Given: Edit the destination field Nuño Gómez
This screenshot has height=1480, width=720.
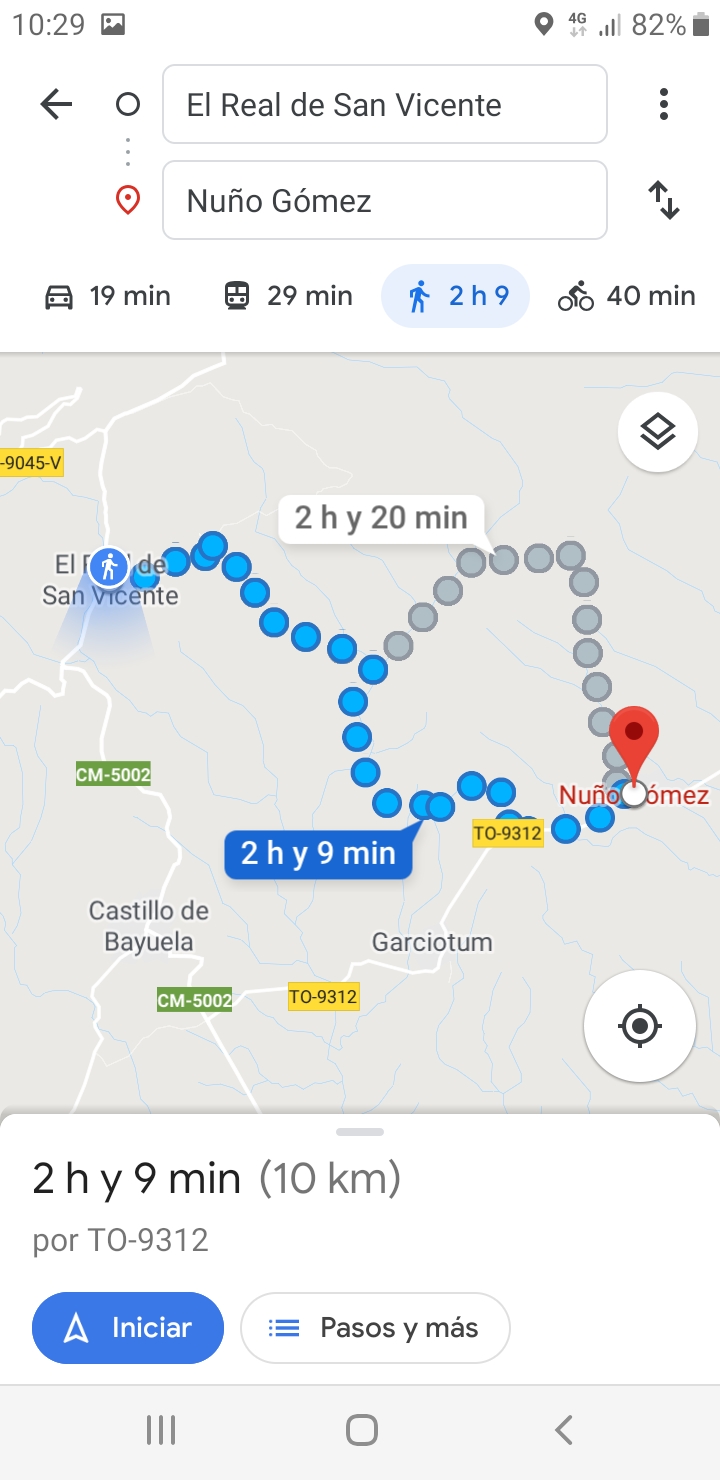Looking at the screenshot, I should pyautogui.click(x=385, y=200).
